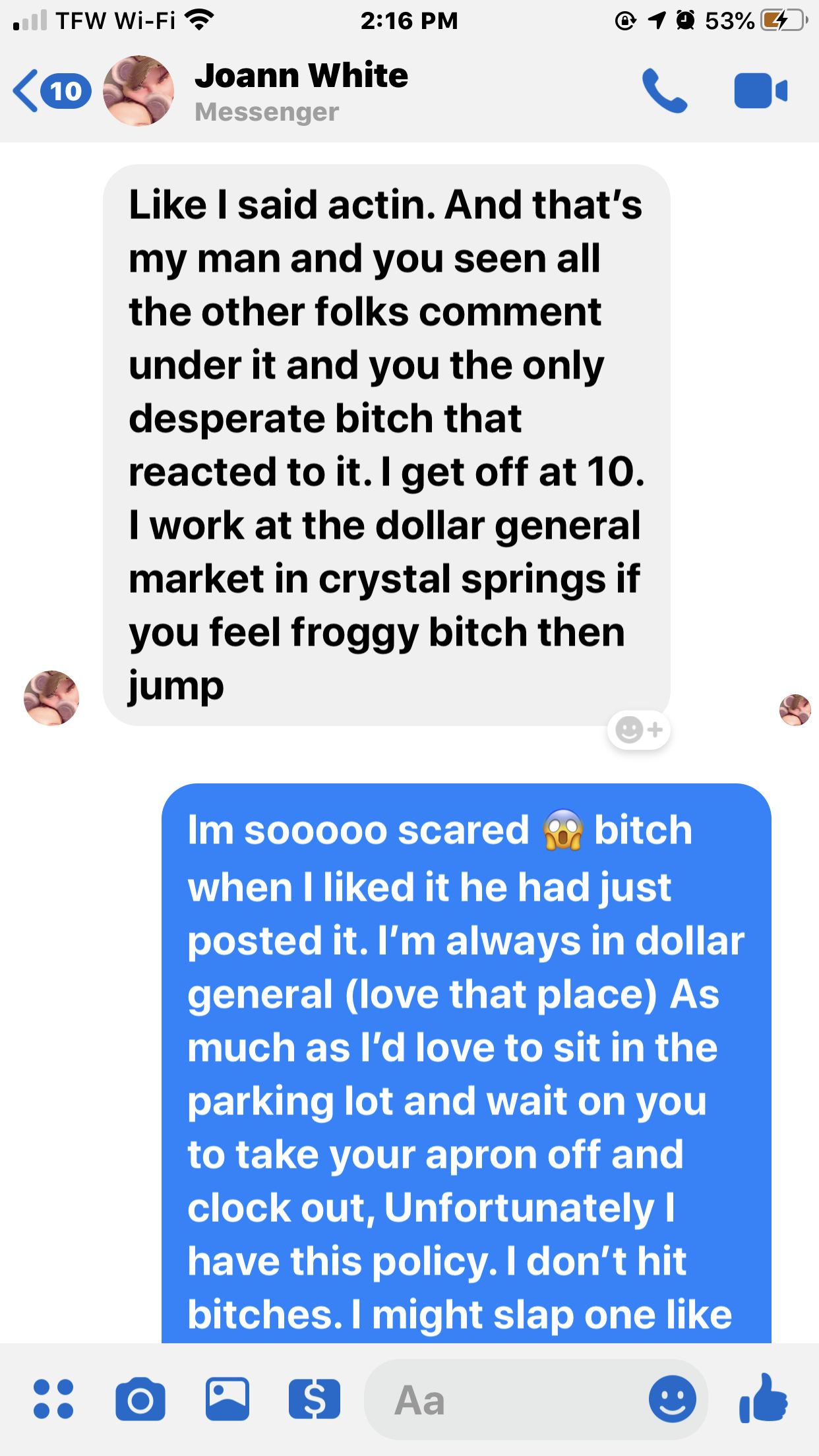Send a thumbs-up like
819x1456 pixels.
[764, 1398]
